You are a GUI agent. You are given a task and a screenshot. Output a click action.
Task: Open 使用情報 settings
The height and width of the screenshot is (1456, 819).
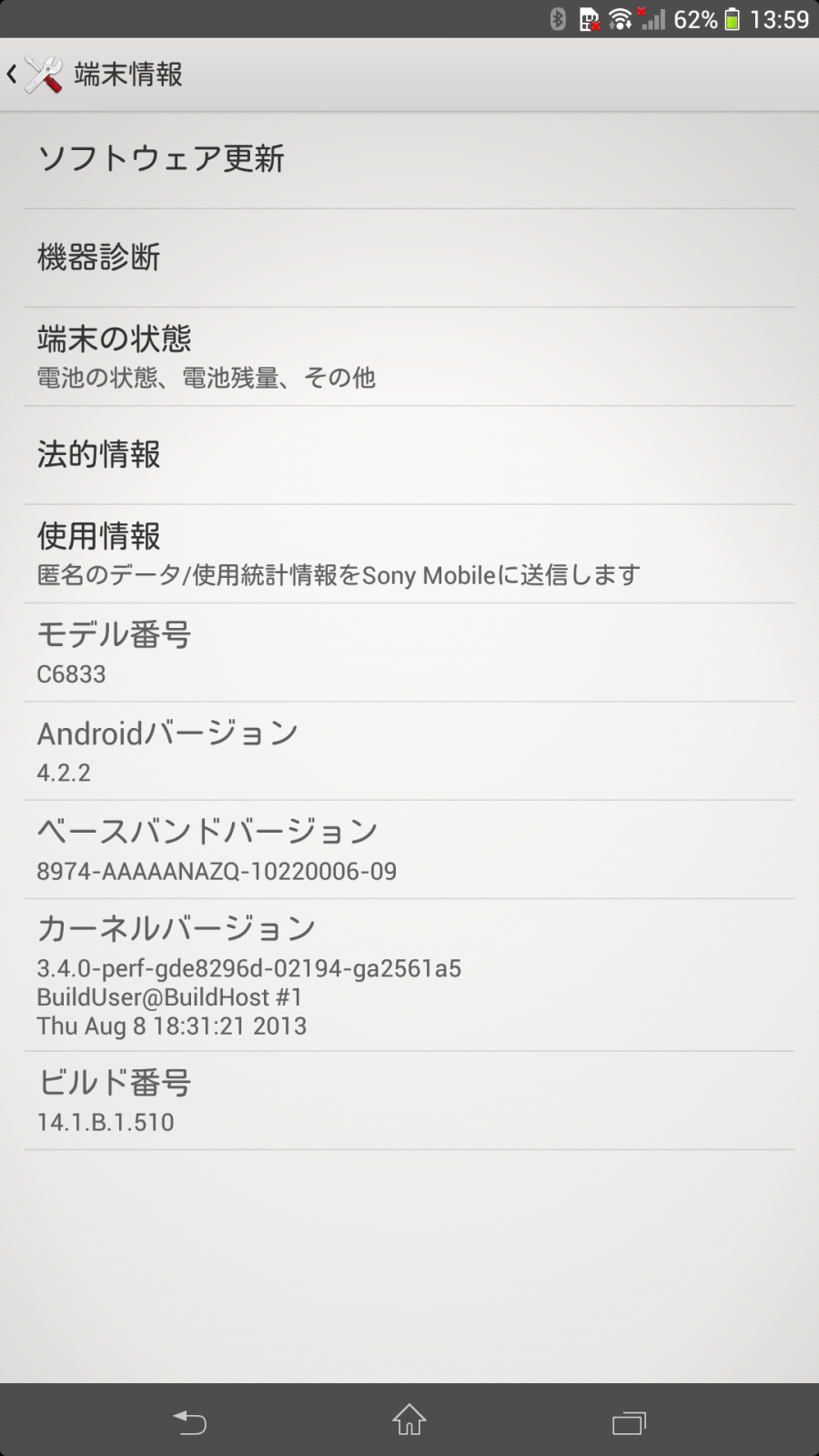point(409,554)
